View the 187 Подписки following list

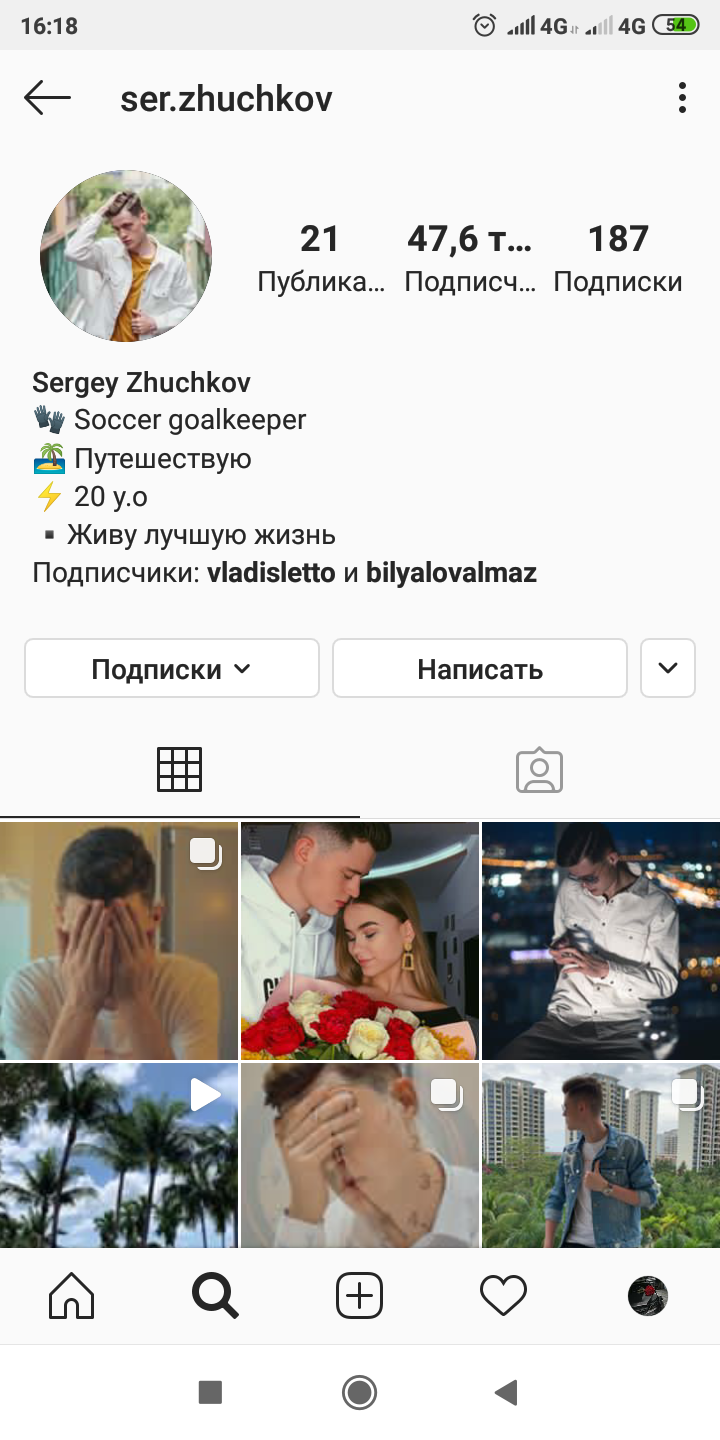tap(618, 258)
